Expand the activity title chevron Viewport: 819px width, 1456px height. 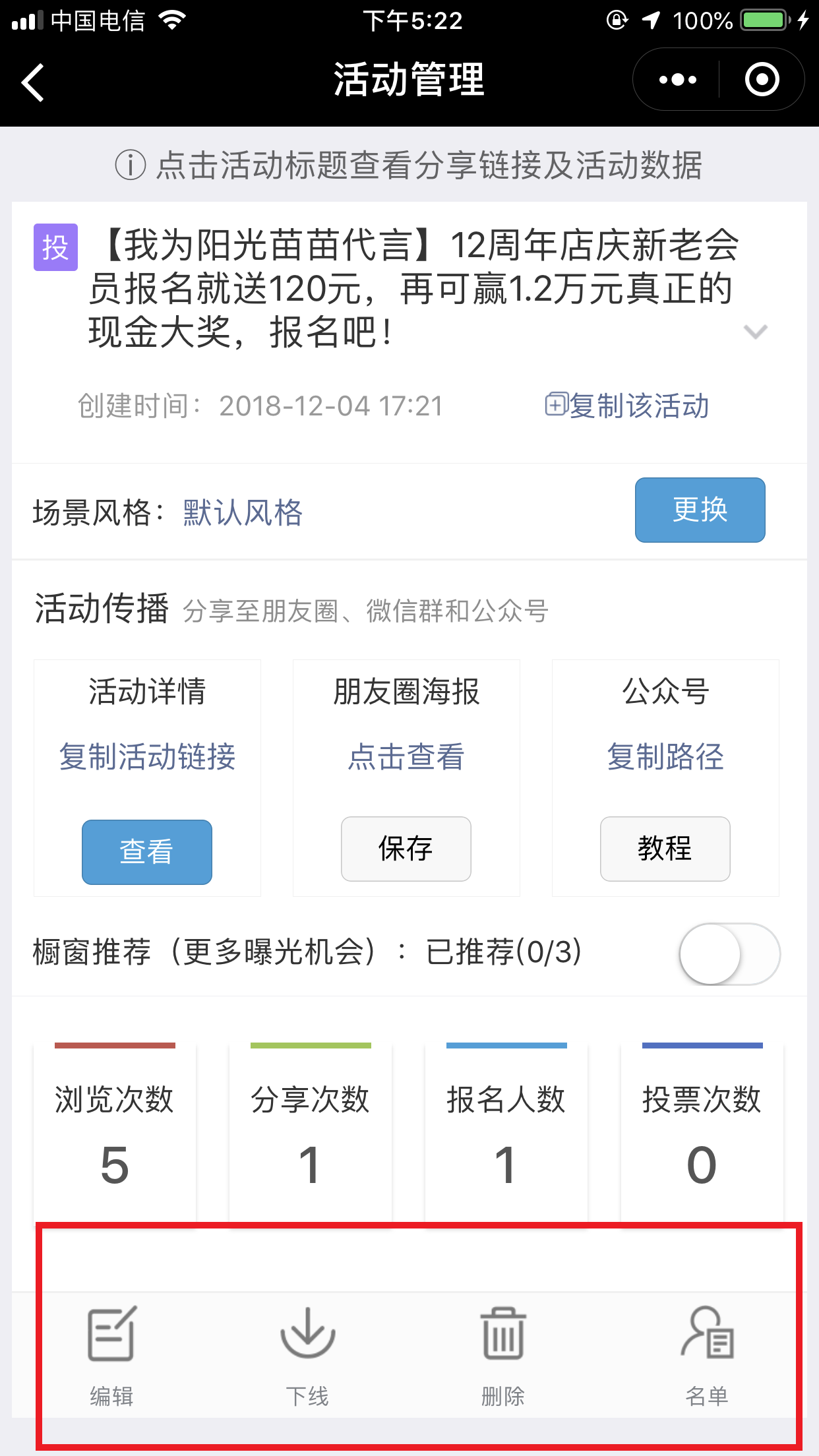[755, 332]
